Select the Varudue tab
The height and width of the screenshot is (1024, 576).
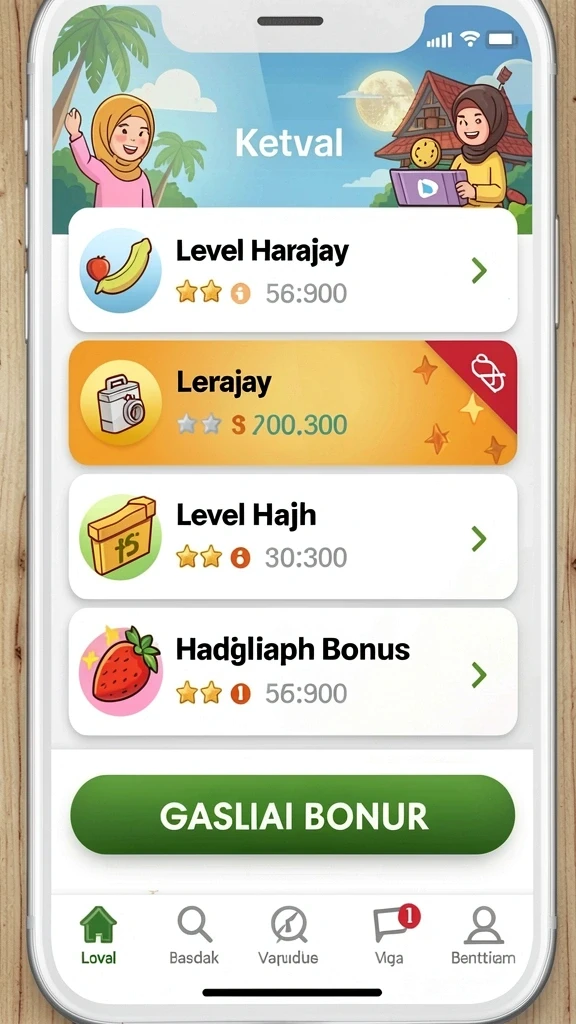coord(288,935)
